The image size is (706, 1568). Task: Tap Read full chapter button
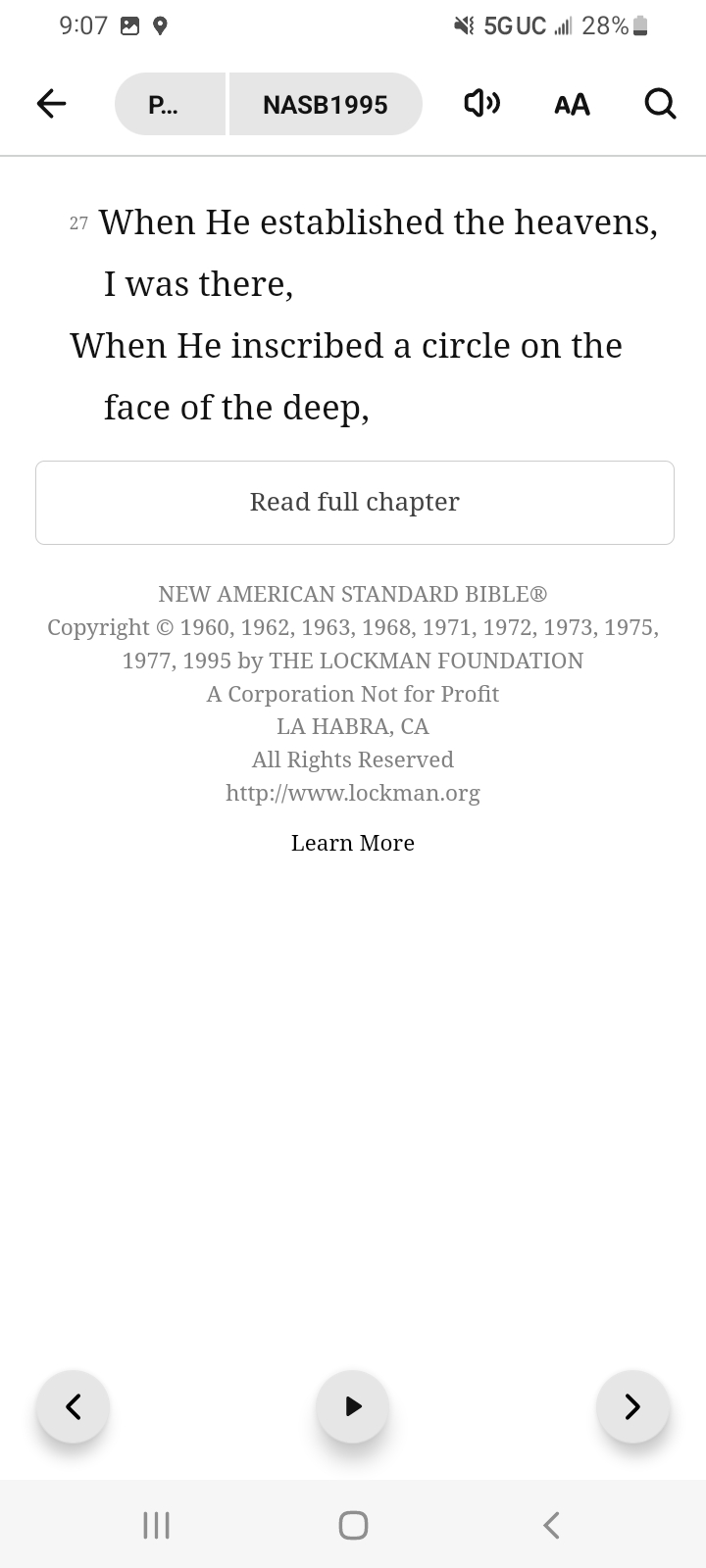(355, 502)
